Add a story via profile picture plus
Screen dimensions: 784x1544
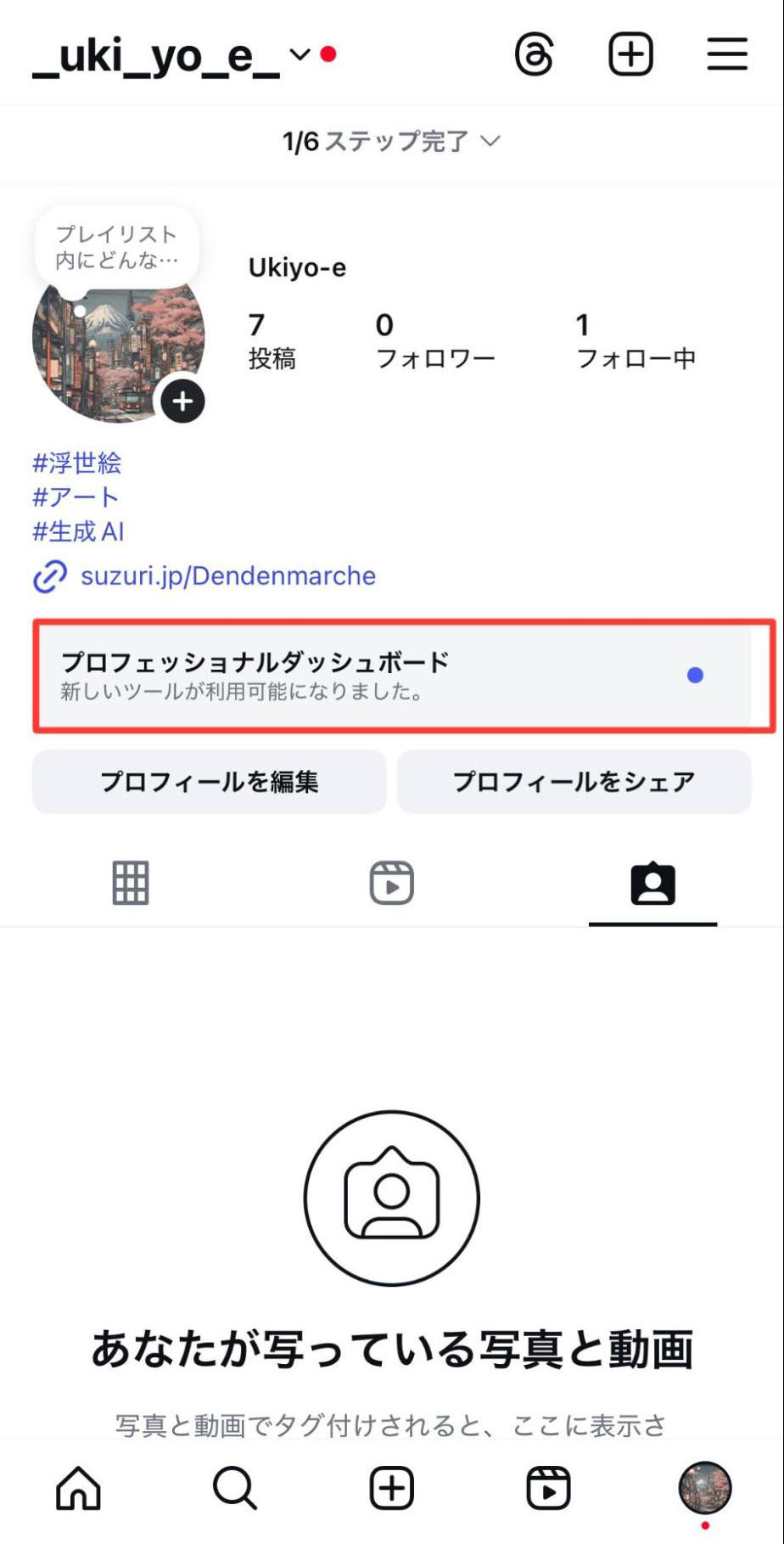[x=183, y=401]
